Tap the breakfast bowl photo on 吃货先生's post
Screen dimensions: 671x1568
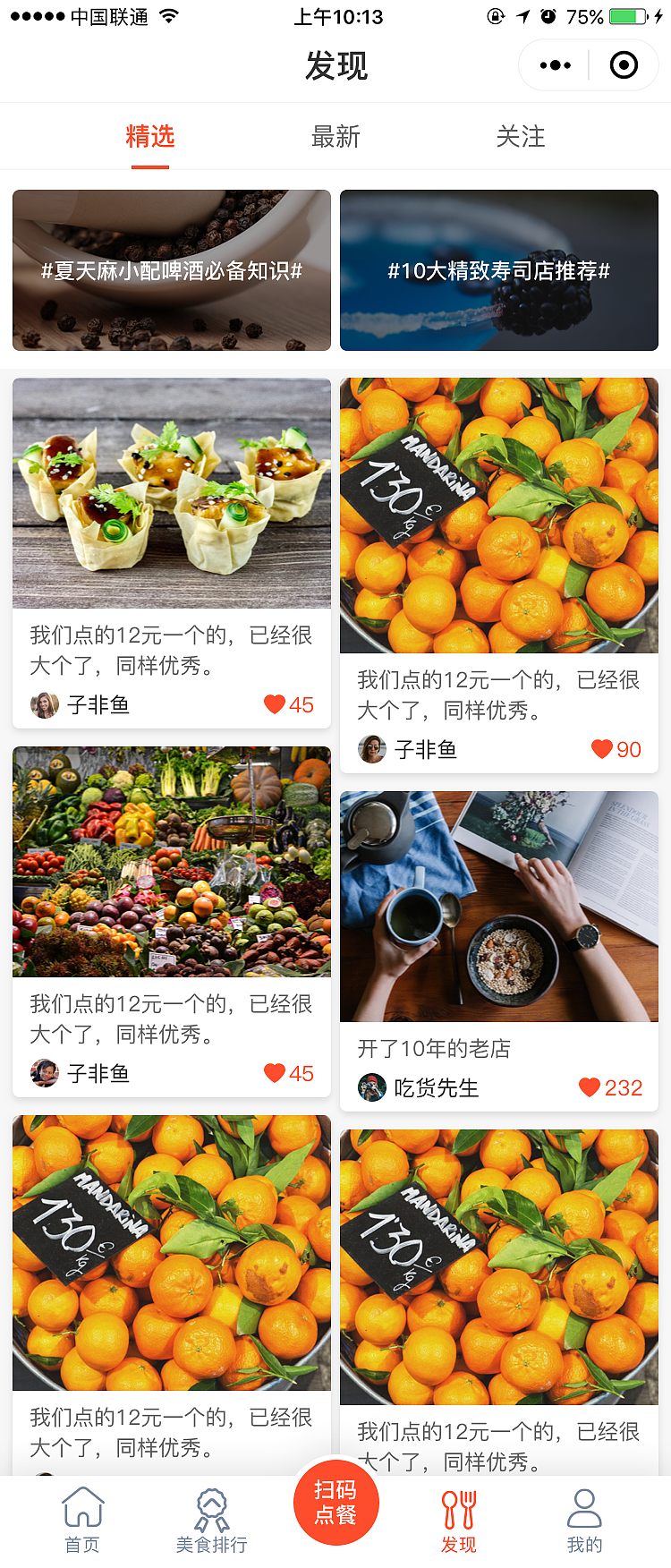498,906
